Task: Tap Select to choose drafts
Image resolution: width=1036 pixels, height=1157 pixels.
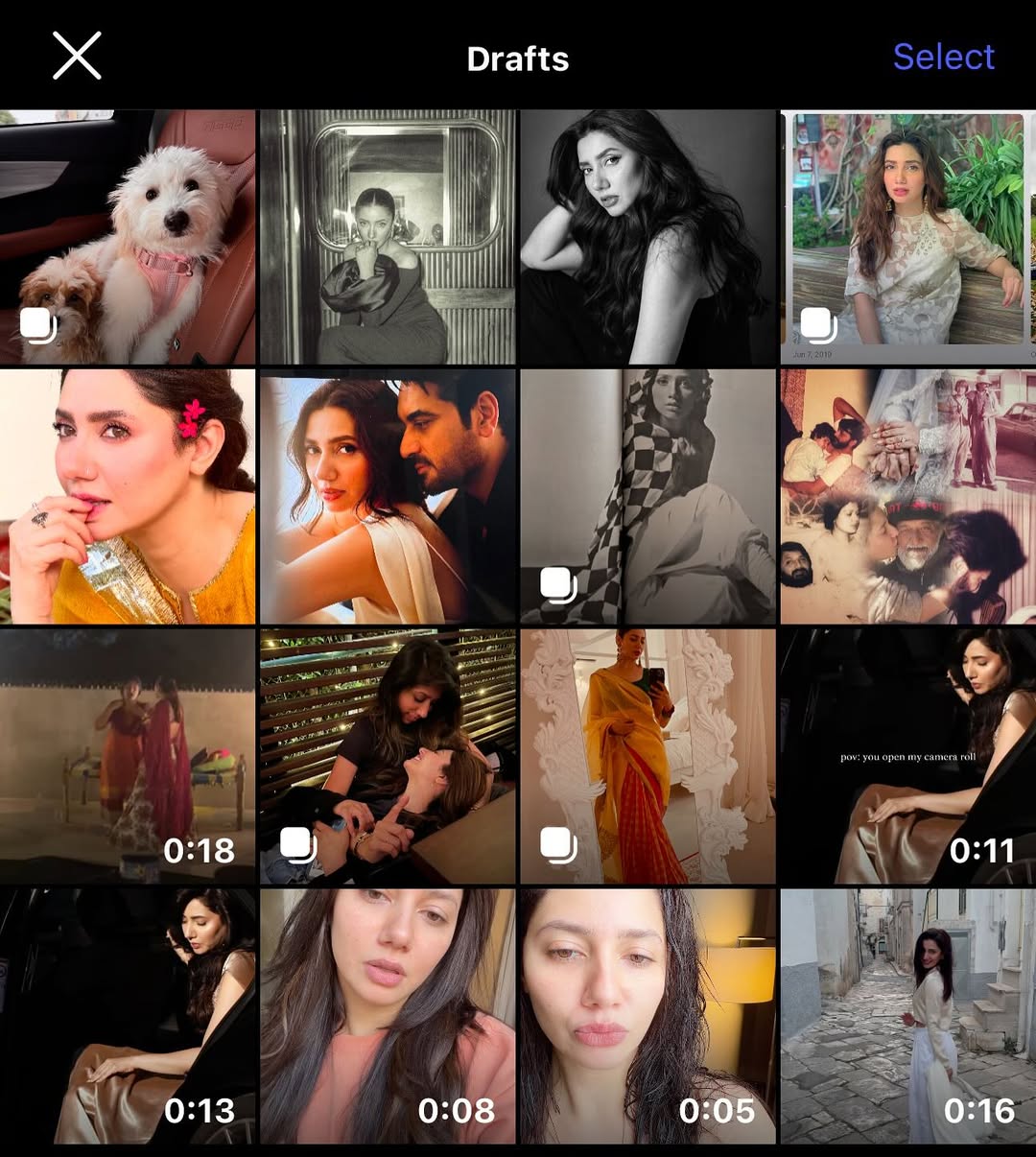Action: point(943,58)
